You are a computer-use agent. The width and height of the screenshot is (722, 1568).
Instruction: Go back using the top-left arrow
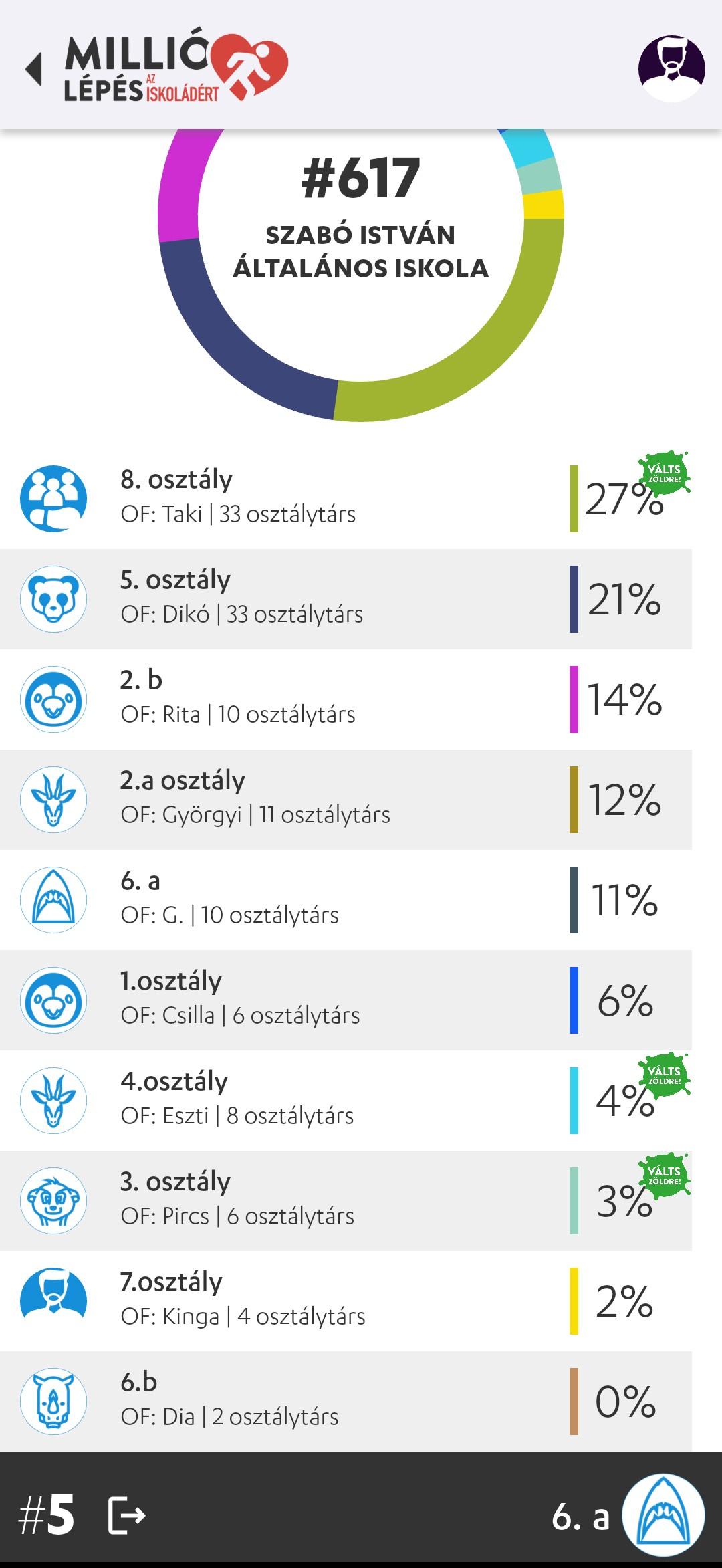pyautogui.click(x=34, y=69)
